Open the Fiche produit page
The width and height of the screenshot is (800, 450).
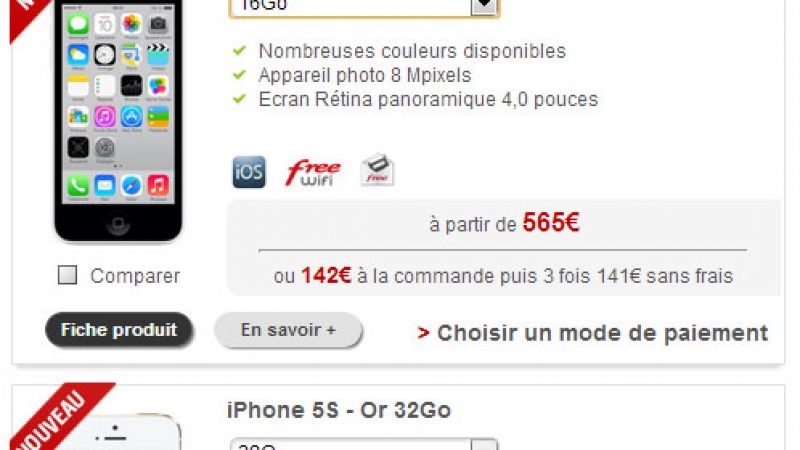[118, 329]
